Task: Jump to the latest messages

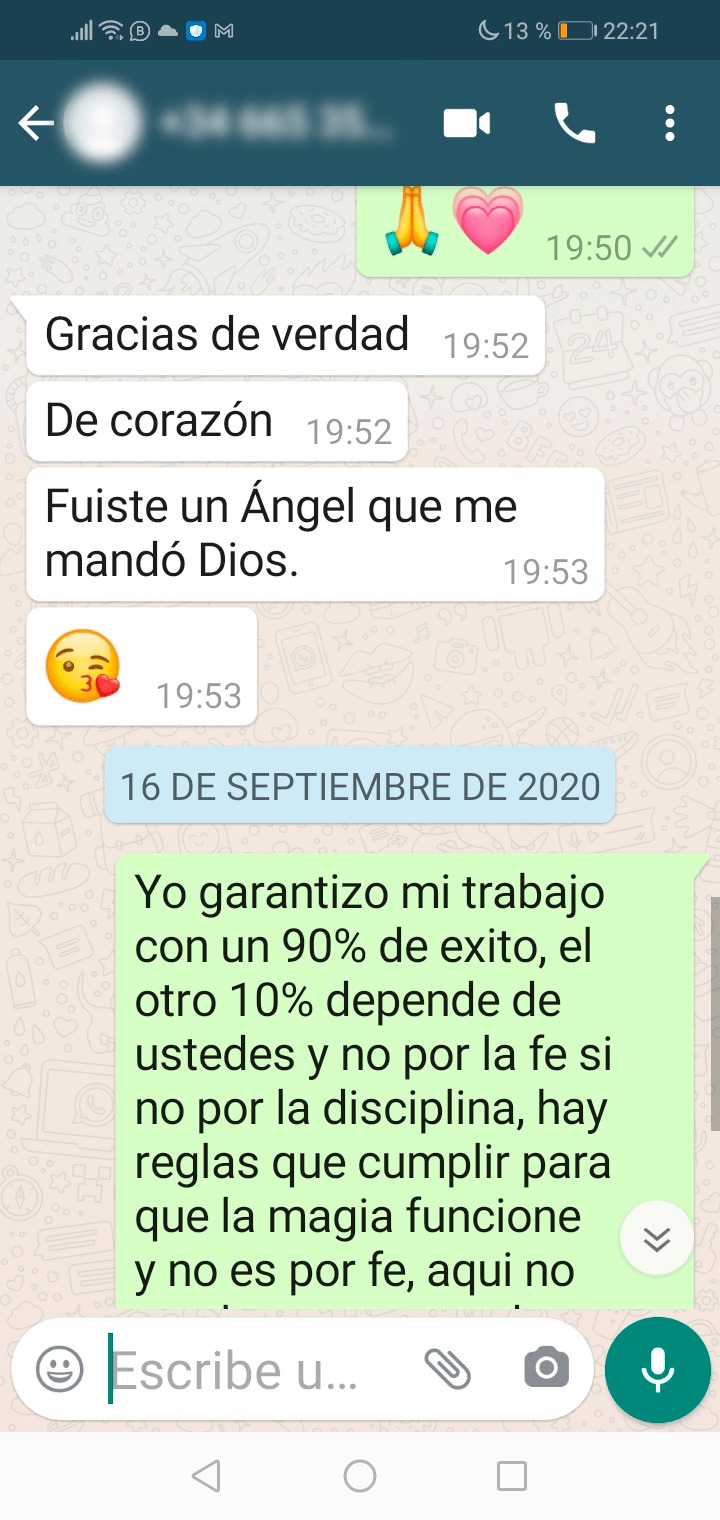Action: (x=656, y=1239)
